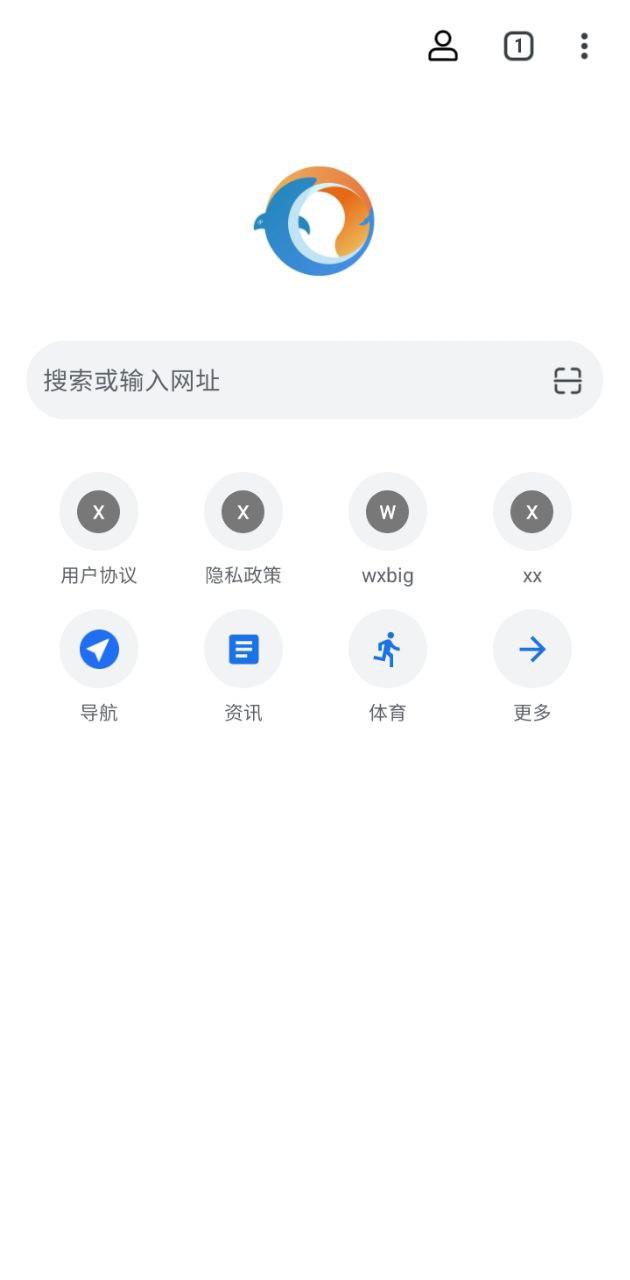
Task: Open the account profile icon
Action: point(443,46)
